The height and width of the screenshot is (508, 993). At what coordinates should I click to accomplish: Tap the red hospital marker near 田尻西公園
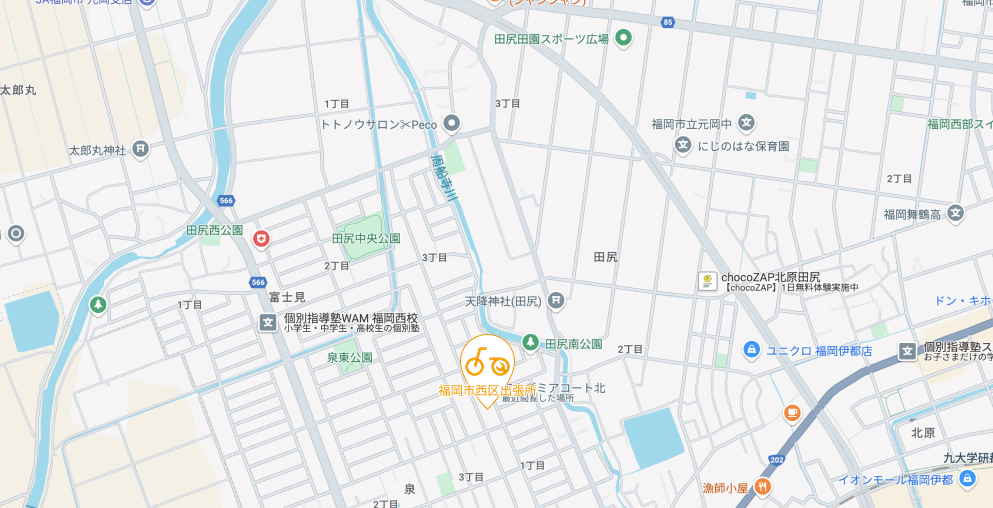pos(261,238)
